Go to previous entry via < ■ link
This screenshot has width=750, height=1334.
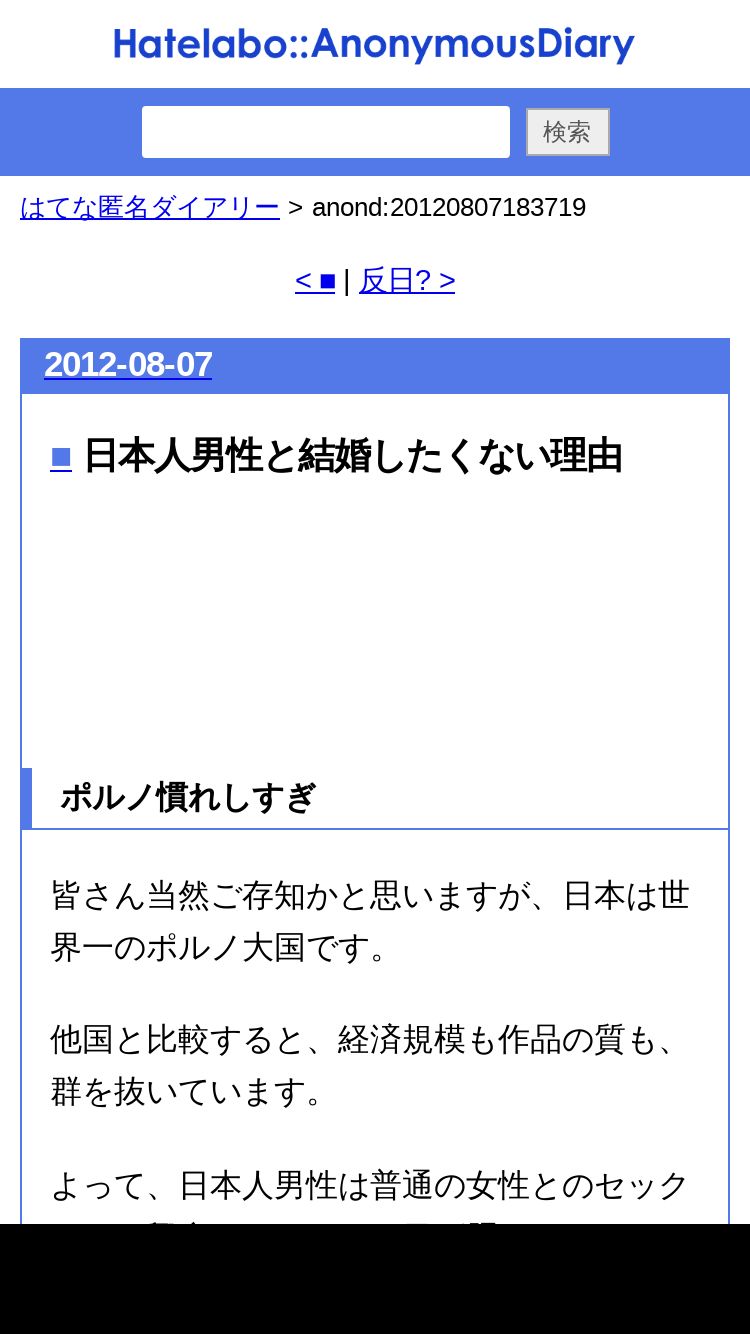[315, 281]
